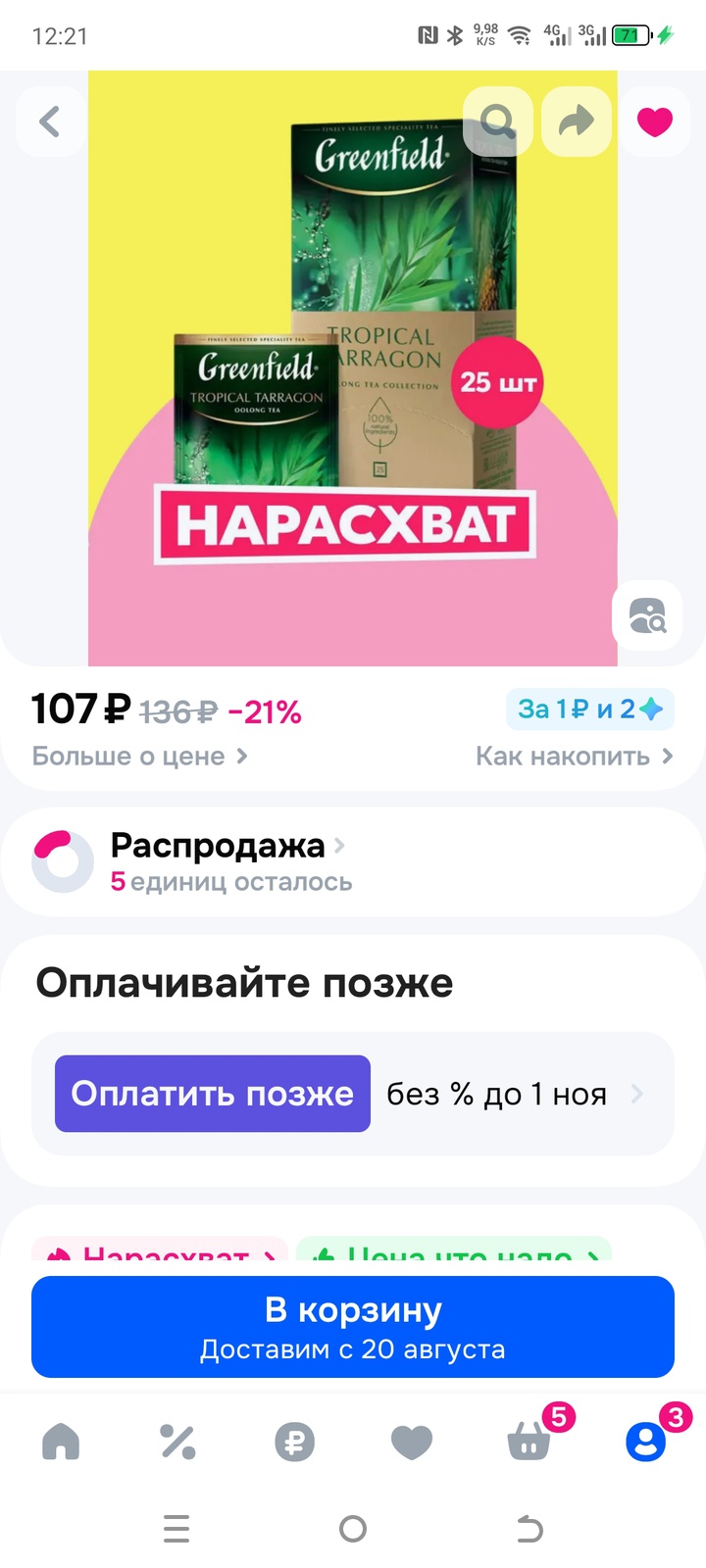Open 'Больше о цене' details
The height and width of the screenshot is (1568, 706).
point(139,757)
